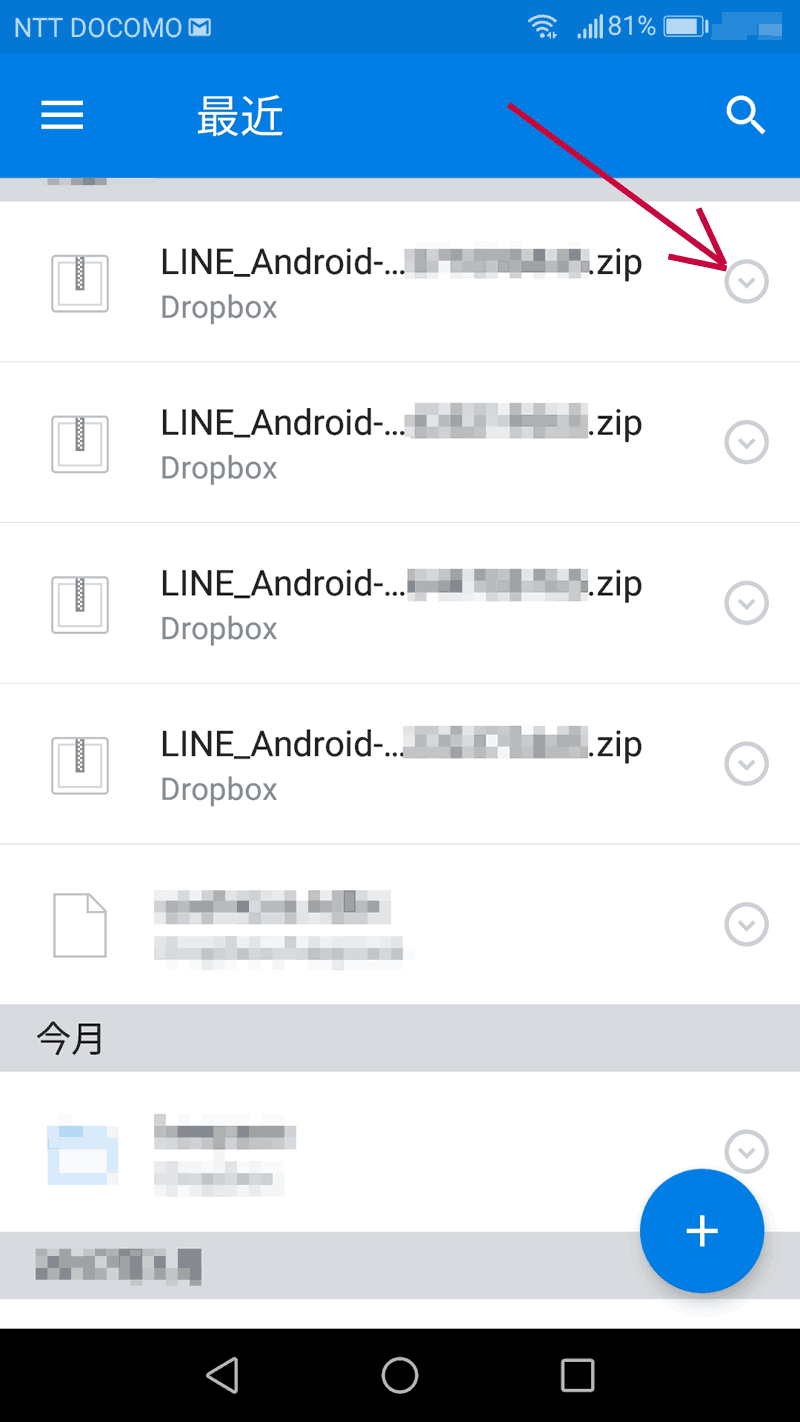Expand options chevron for topmost LINE_Android zip
800x1422 pixels.
pyautogui.click(x=746, y=282)
